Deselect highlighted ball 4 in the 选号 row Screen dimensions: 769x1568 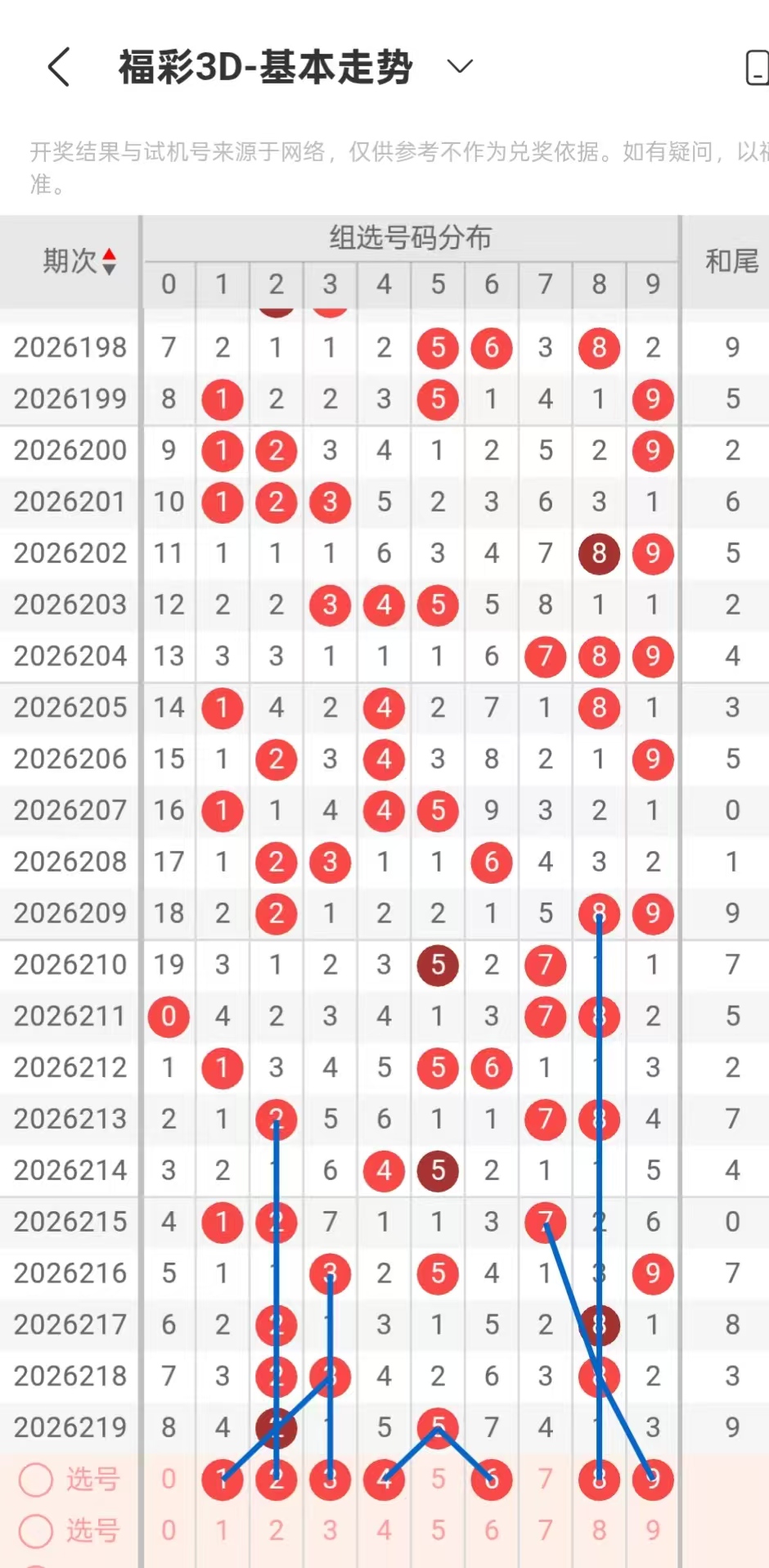click(x=384, y=1480)
